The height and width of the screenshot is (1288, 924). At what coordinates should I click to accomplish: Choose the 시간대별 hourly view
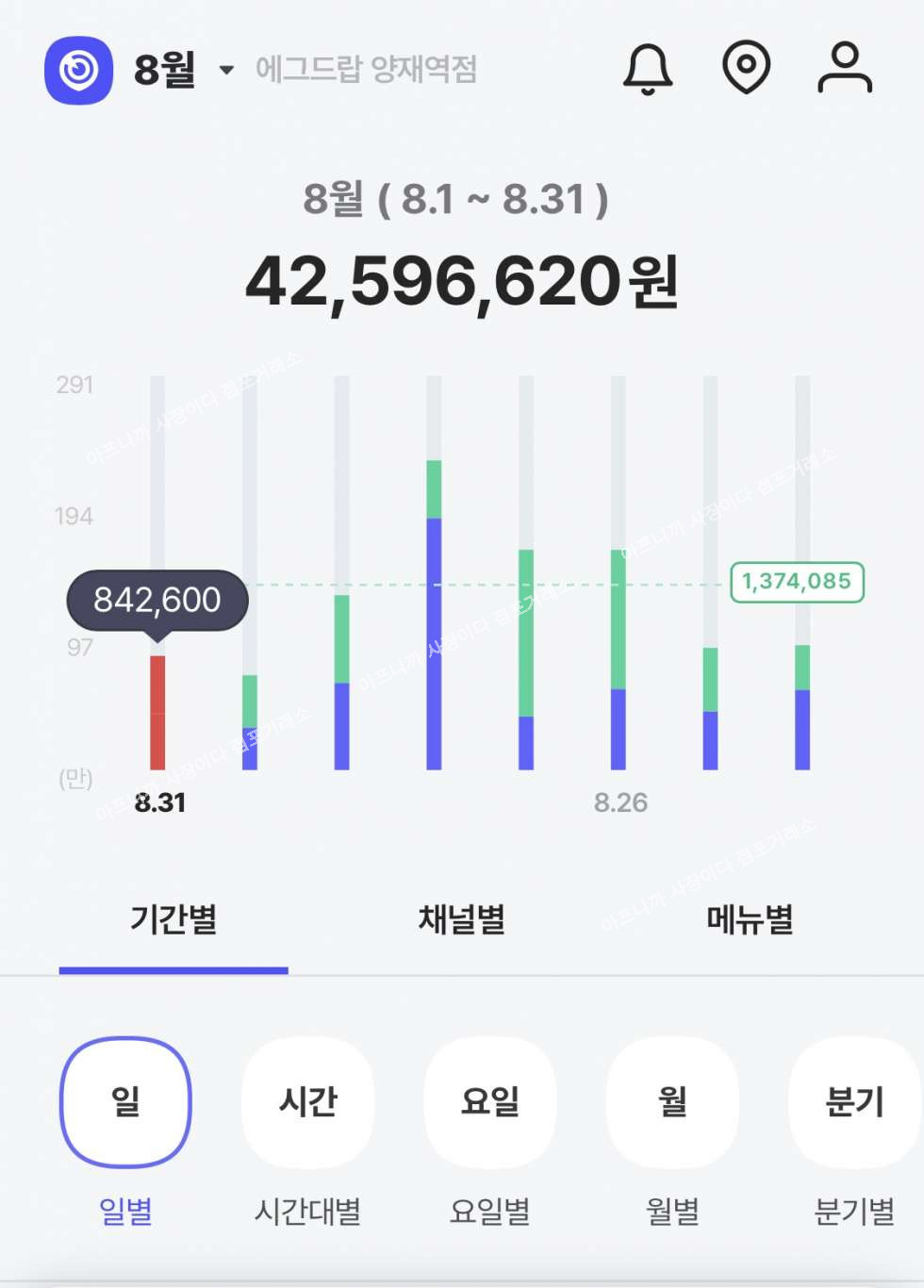(x=307, y=1102)
